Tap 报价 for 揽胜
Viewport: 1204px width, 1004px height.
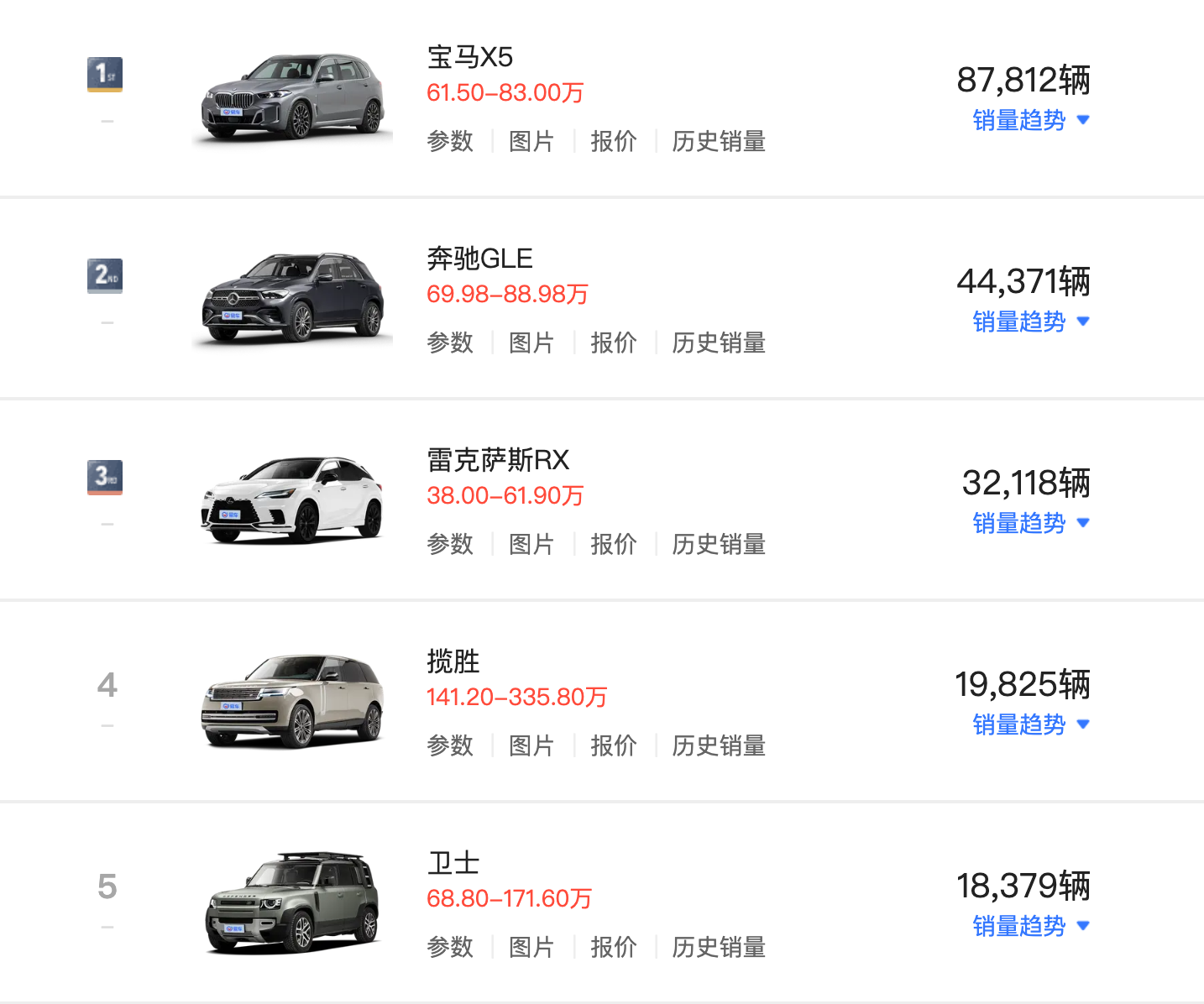click(613, 745)
